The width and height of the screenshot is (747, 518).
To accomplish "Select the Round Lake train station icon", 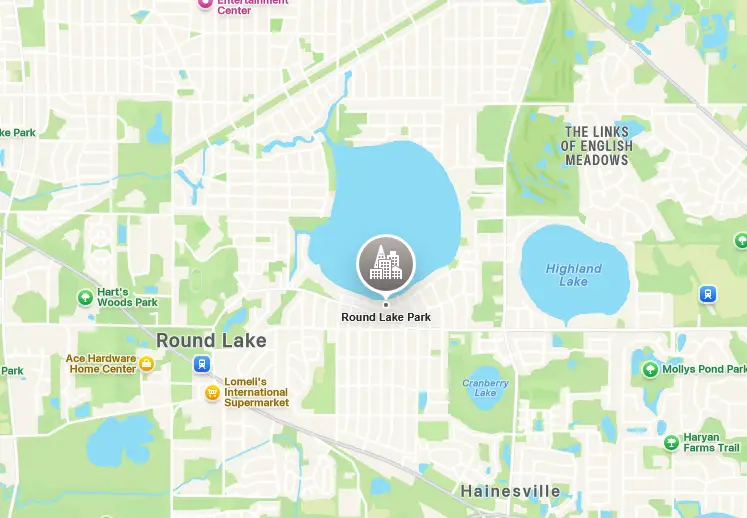I will point(202,364).
